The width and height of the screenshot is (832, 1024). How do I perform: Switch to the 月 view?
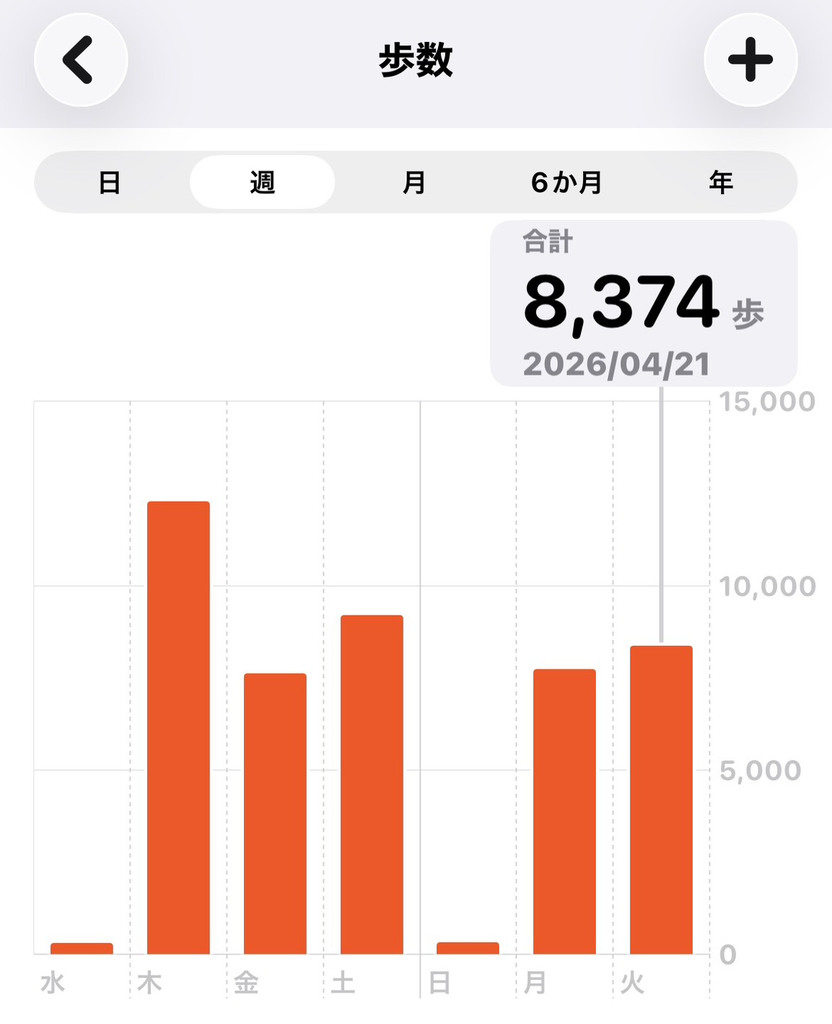[414, 183]
